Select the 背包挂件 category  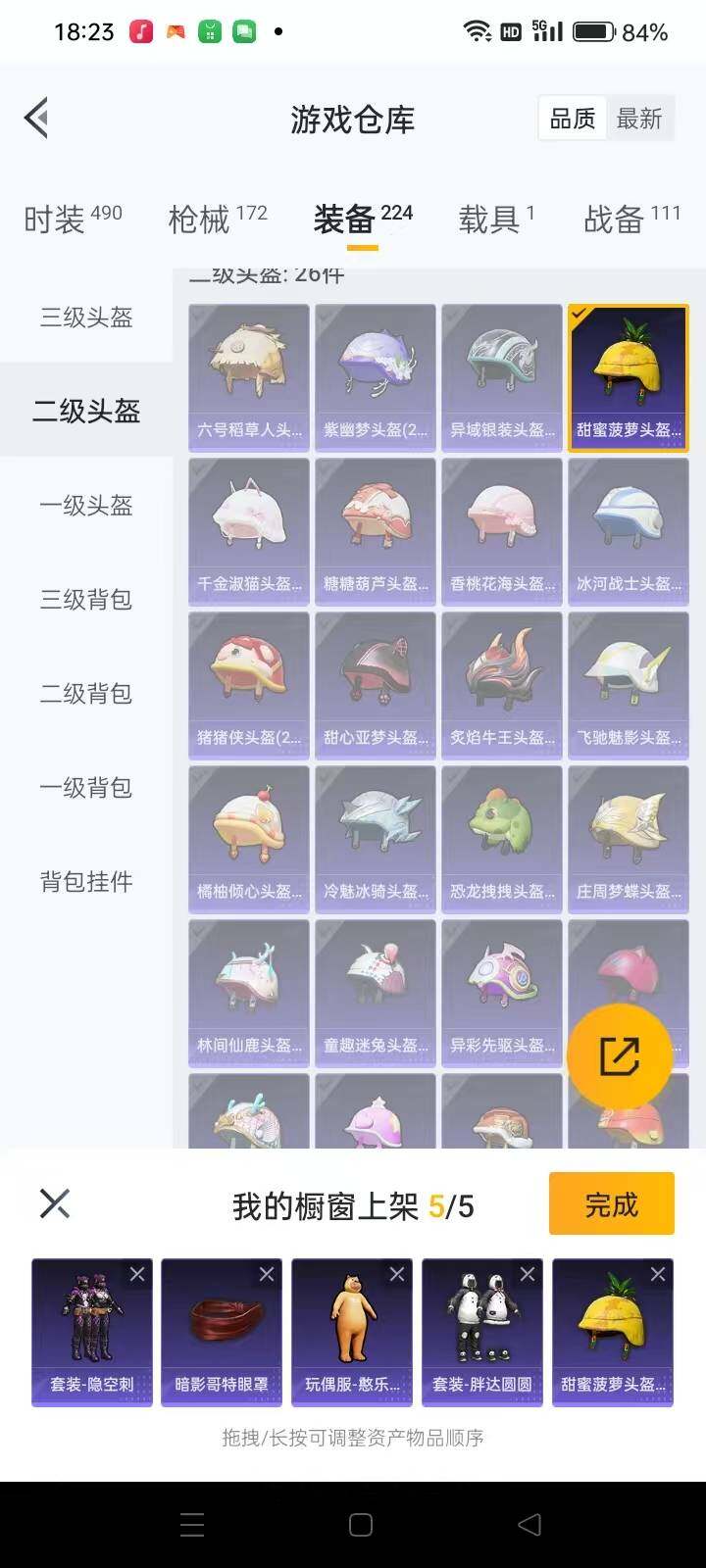coord(86,882)
